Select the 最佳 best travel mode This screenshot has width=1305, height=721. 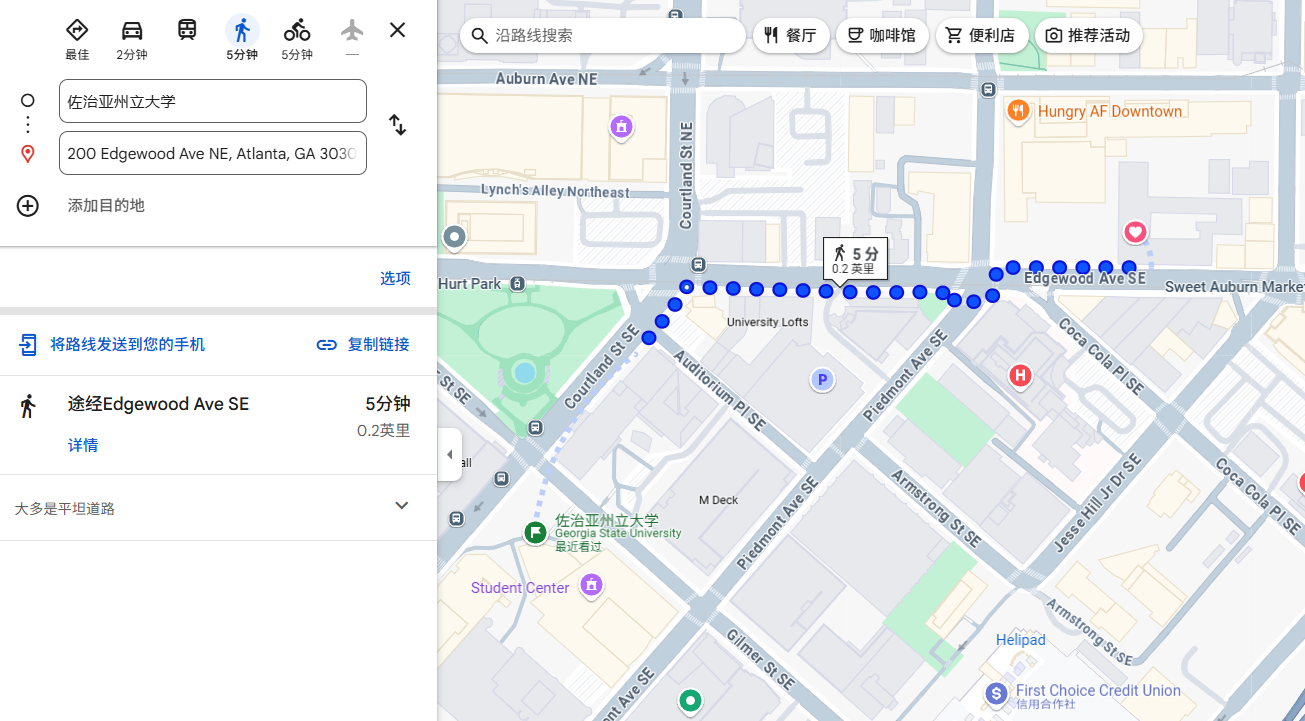77,38
